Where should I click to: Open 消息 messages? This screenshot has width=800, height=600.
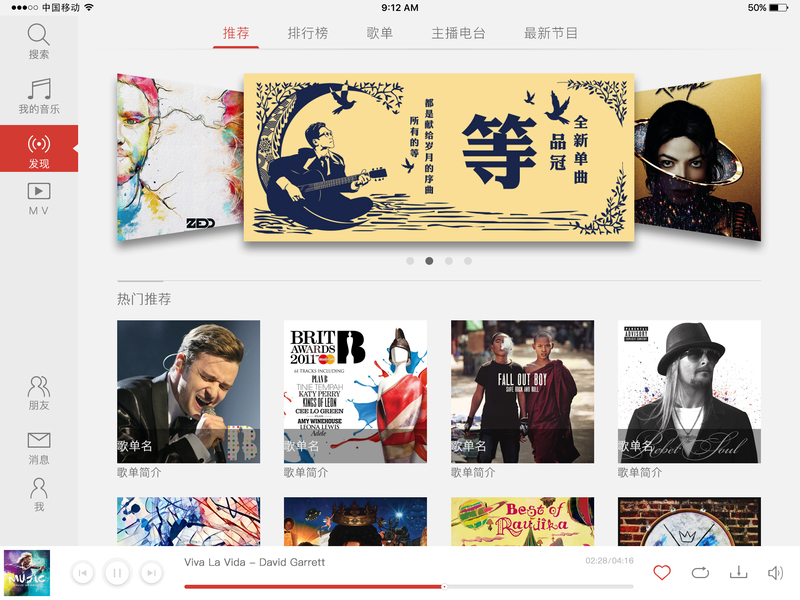tap(39, 448)
